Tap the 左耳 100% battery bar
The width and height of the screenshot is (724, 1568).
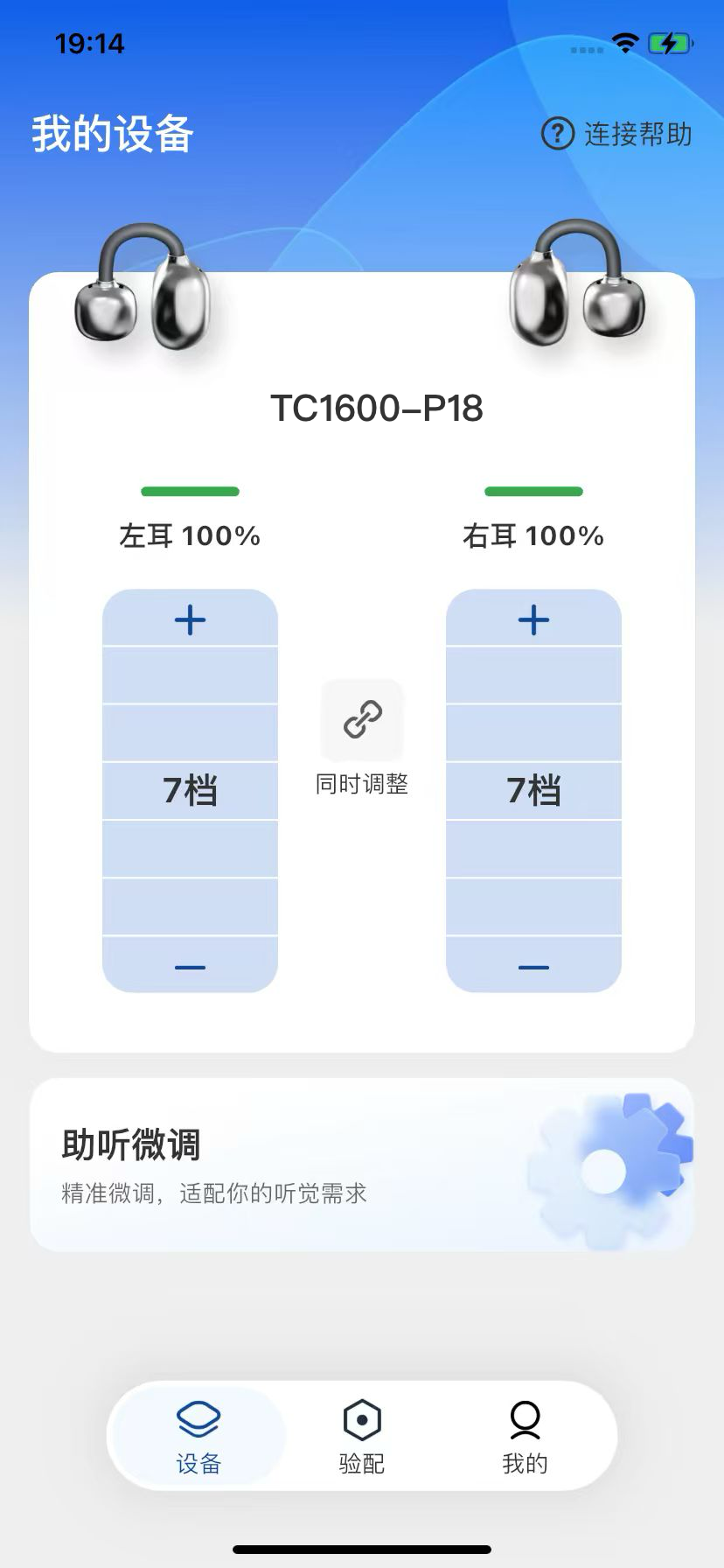[190, 492]
